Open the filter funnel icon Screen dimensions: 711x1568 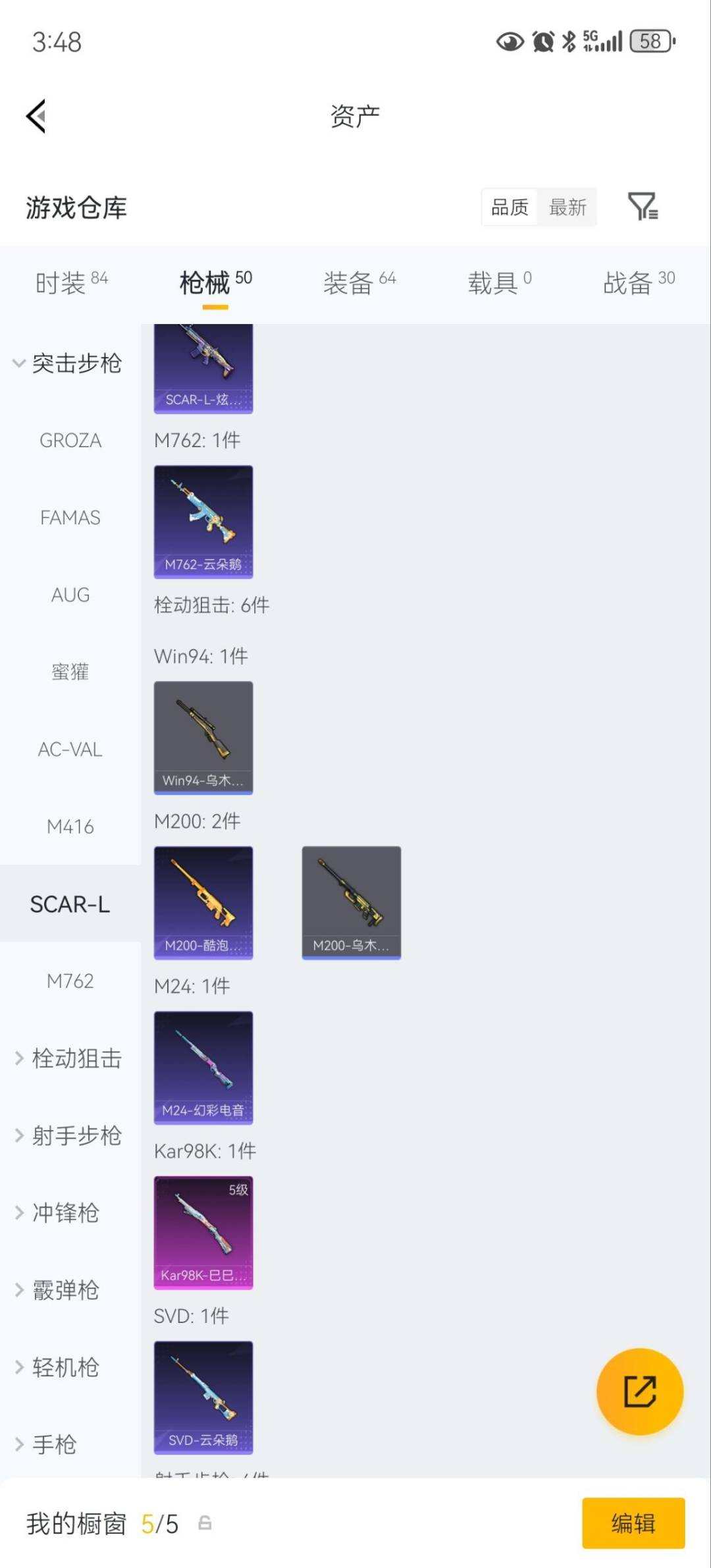pos(643,207)
